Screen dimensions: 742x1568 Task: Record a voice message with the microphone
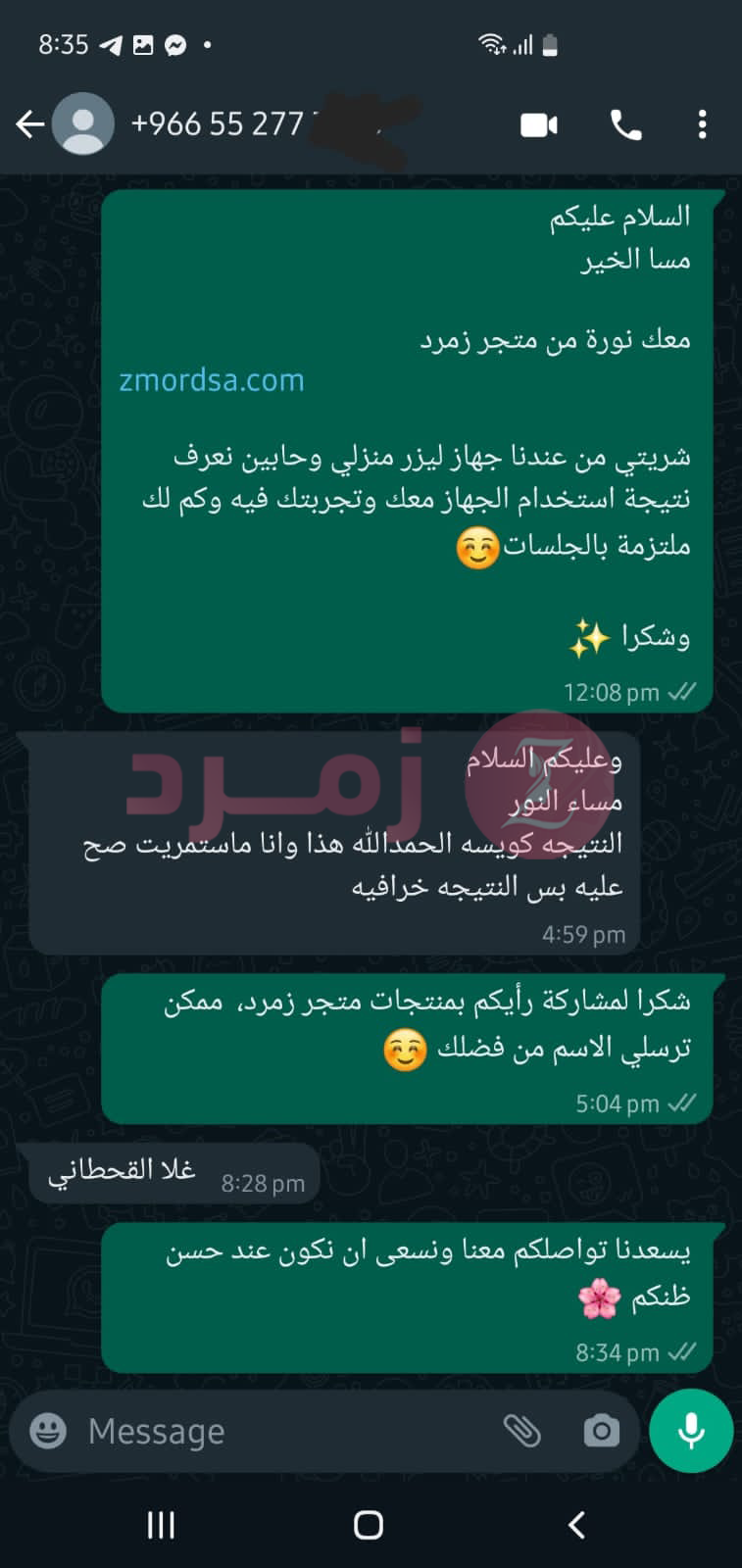coord(691,1431)
